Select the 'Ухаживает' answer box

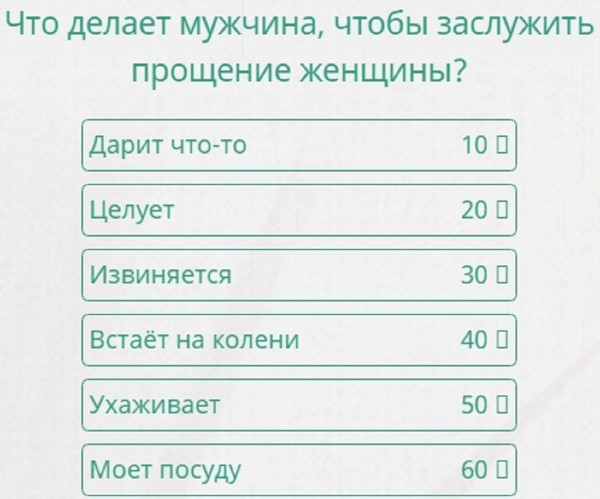click(298, 405)
